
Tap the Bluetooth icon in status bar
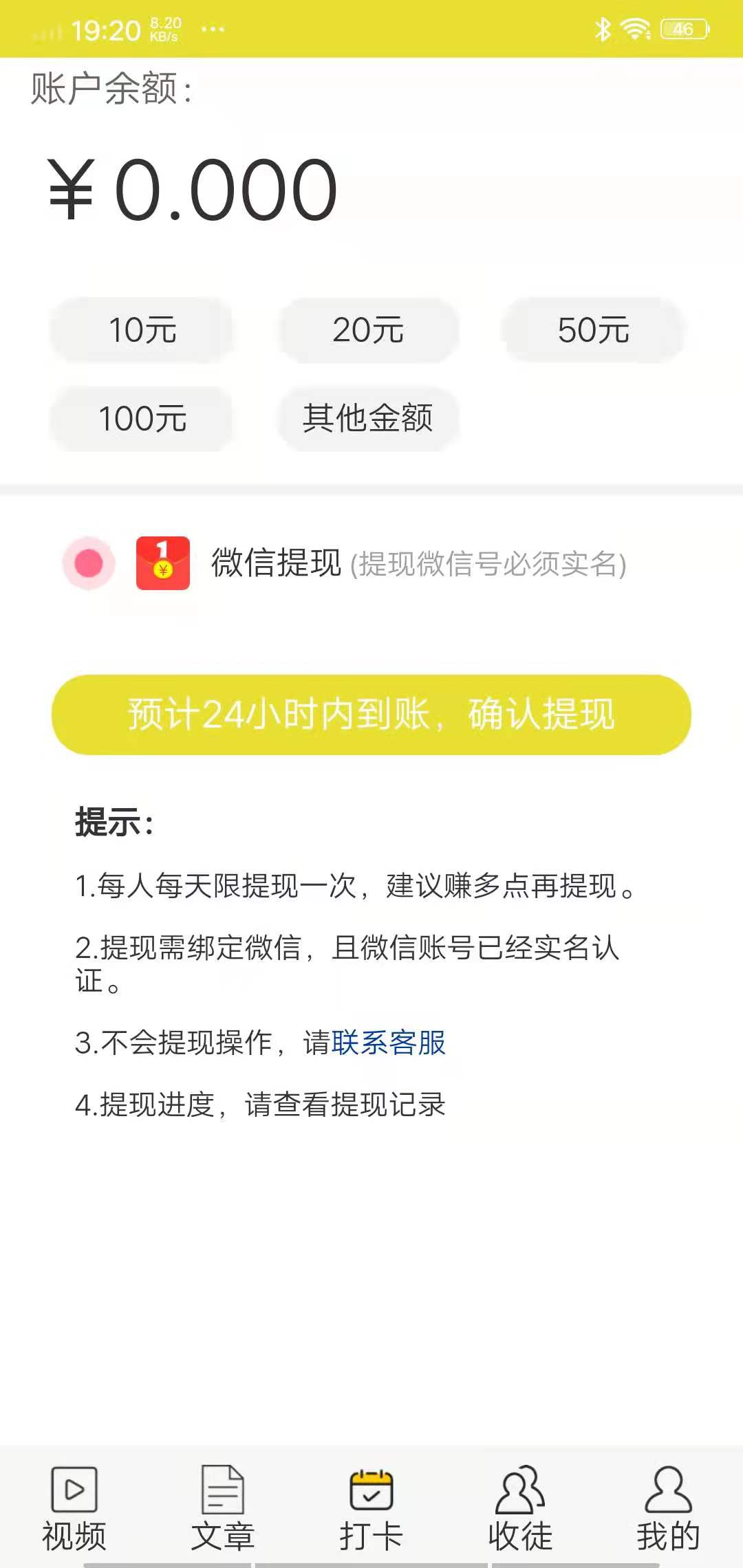(601, 28)
